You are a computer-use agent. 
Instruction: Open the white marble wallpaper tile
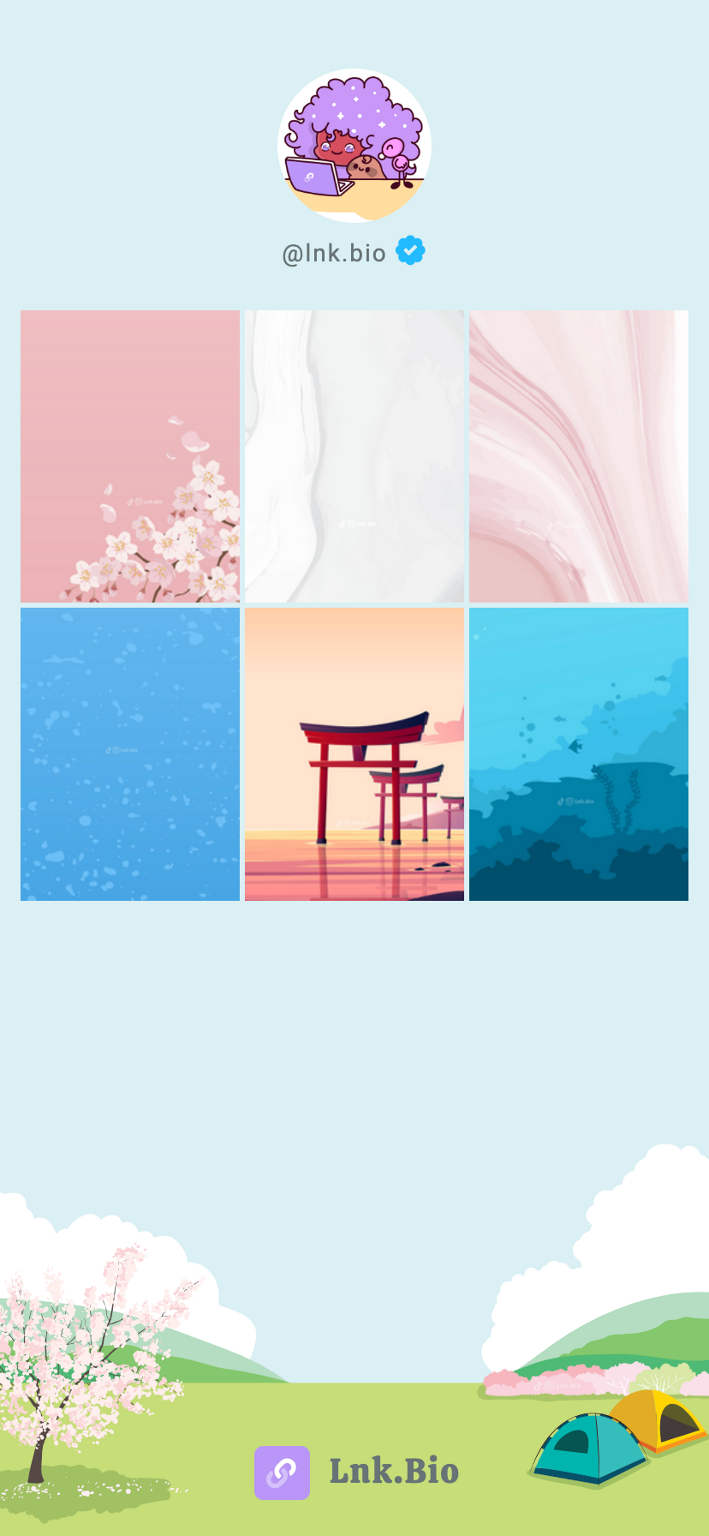click(x=354, y=456)
